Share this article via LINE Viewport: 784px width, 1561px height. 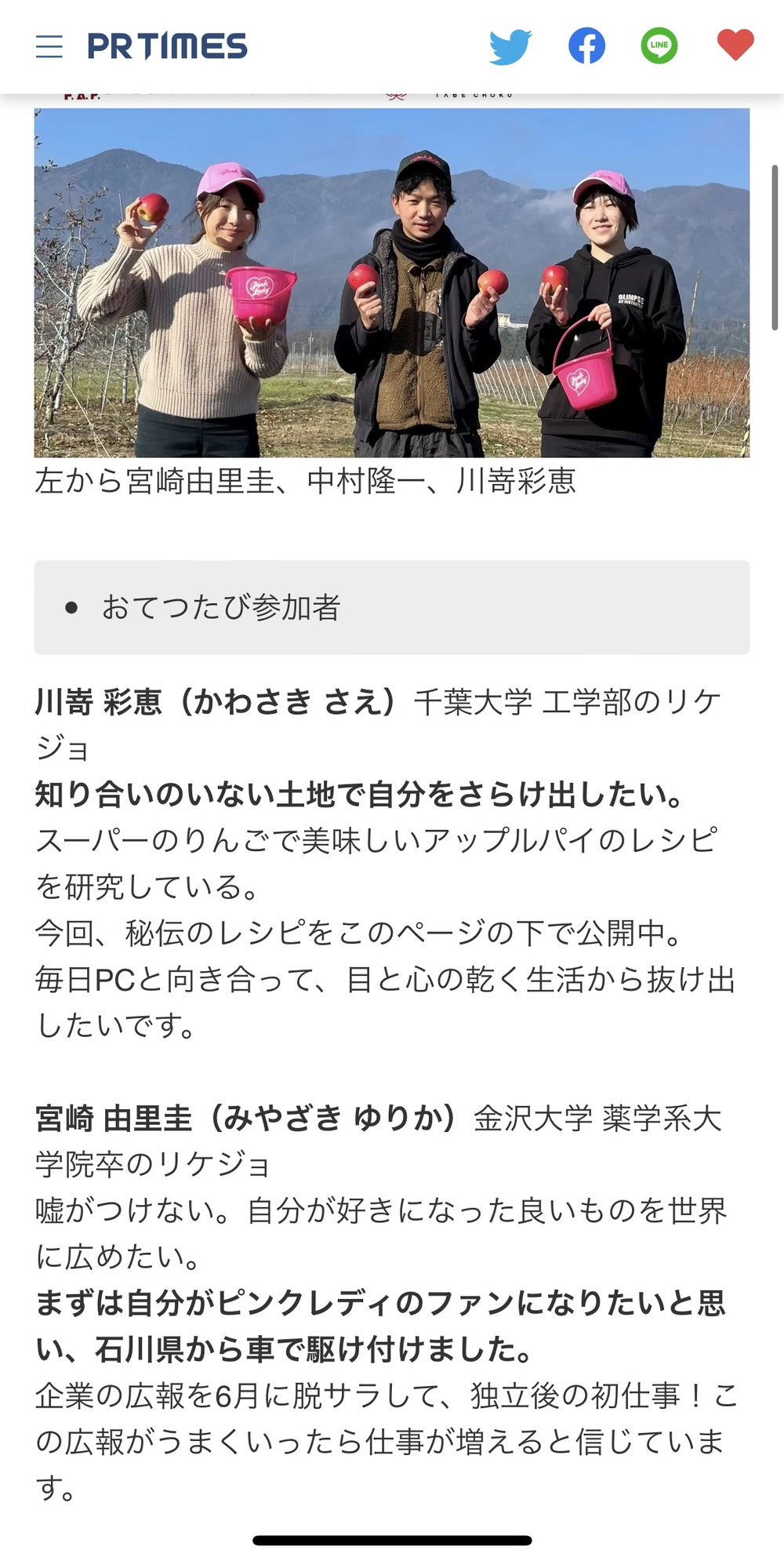659,45
